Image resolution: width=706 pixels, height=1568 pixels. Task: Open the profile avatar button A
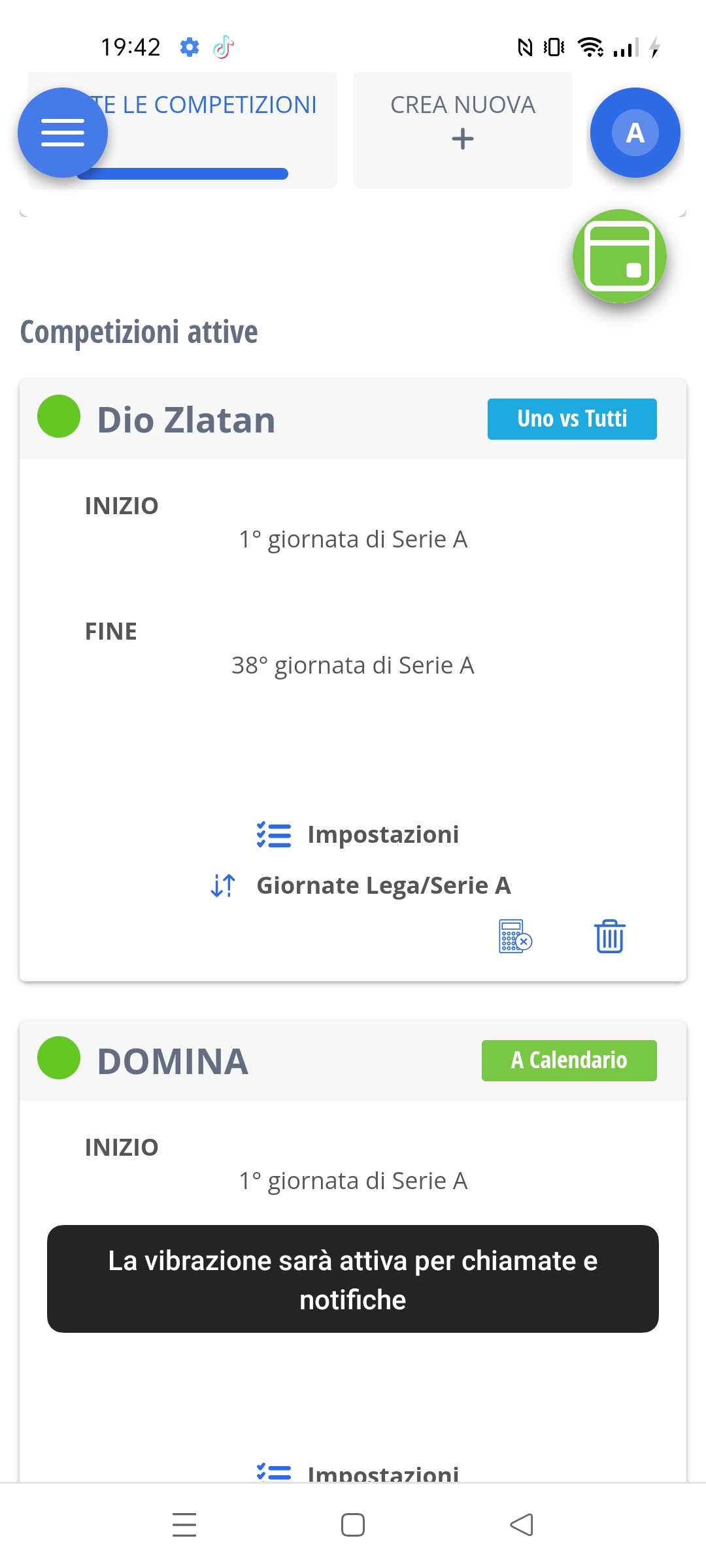click(x=635, y=133)
